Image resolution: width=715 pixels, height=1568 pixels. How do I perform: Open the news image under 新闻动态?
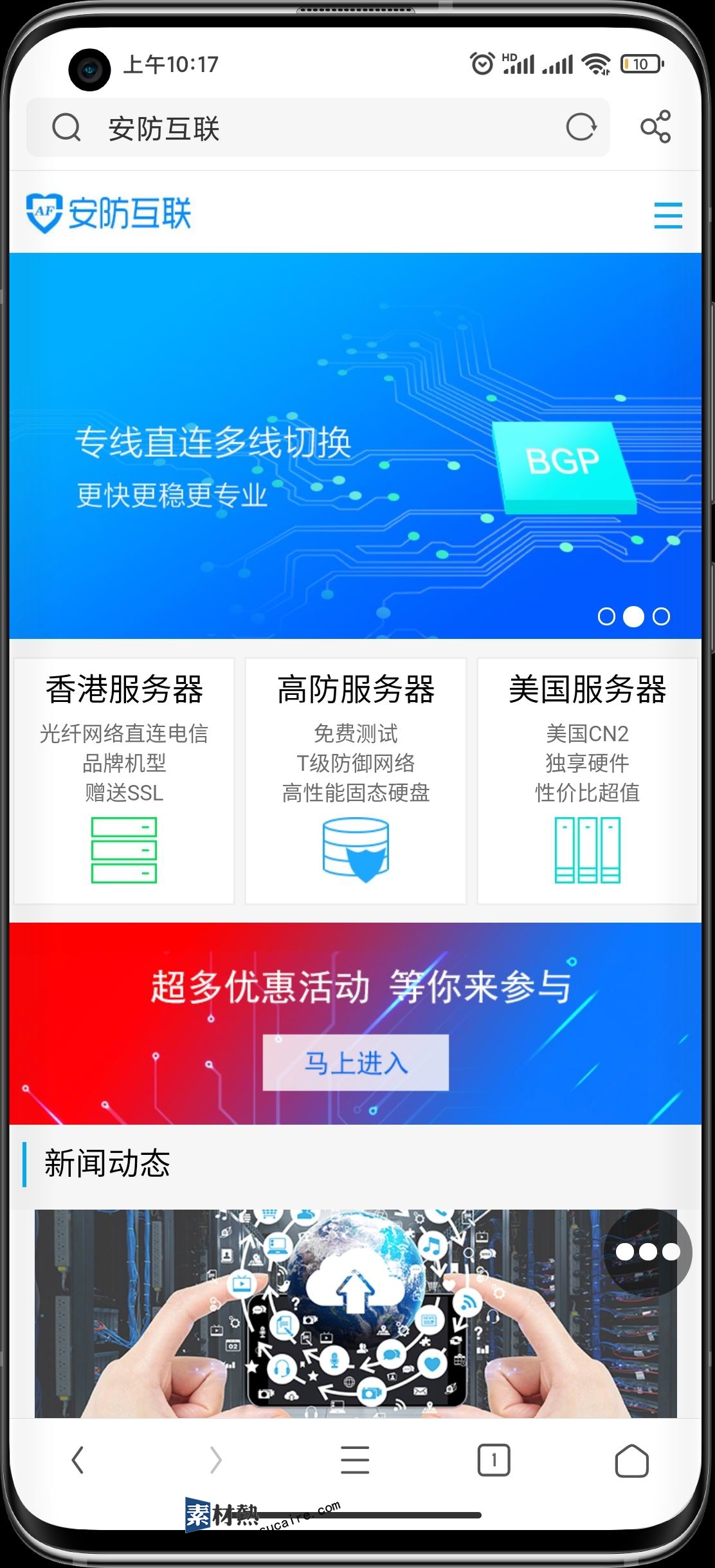(x=321, y=1313)
